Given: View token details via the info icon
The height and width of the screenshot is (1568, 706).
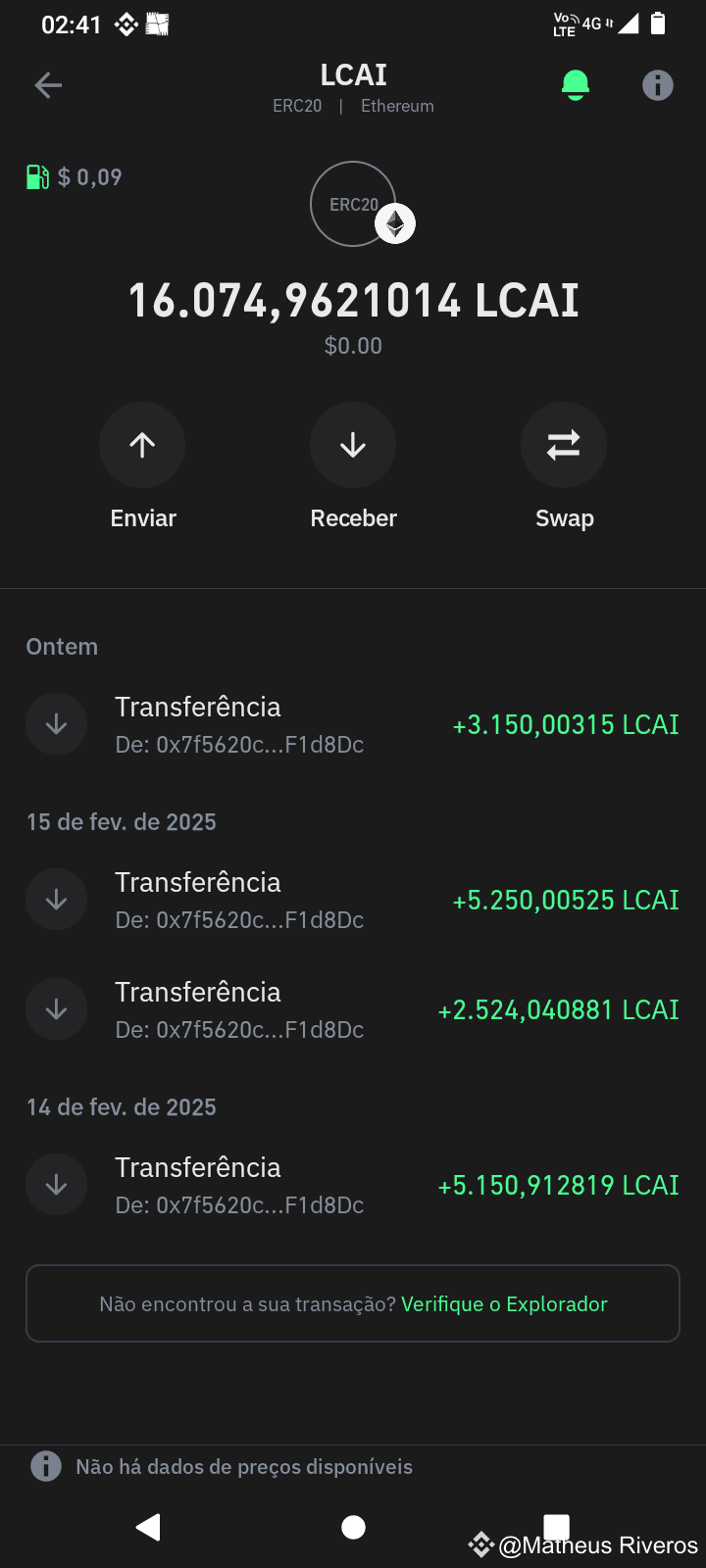Looking at the screenshot, I should pyautogui.click(x=658, y=85).
